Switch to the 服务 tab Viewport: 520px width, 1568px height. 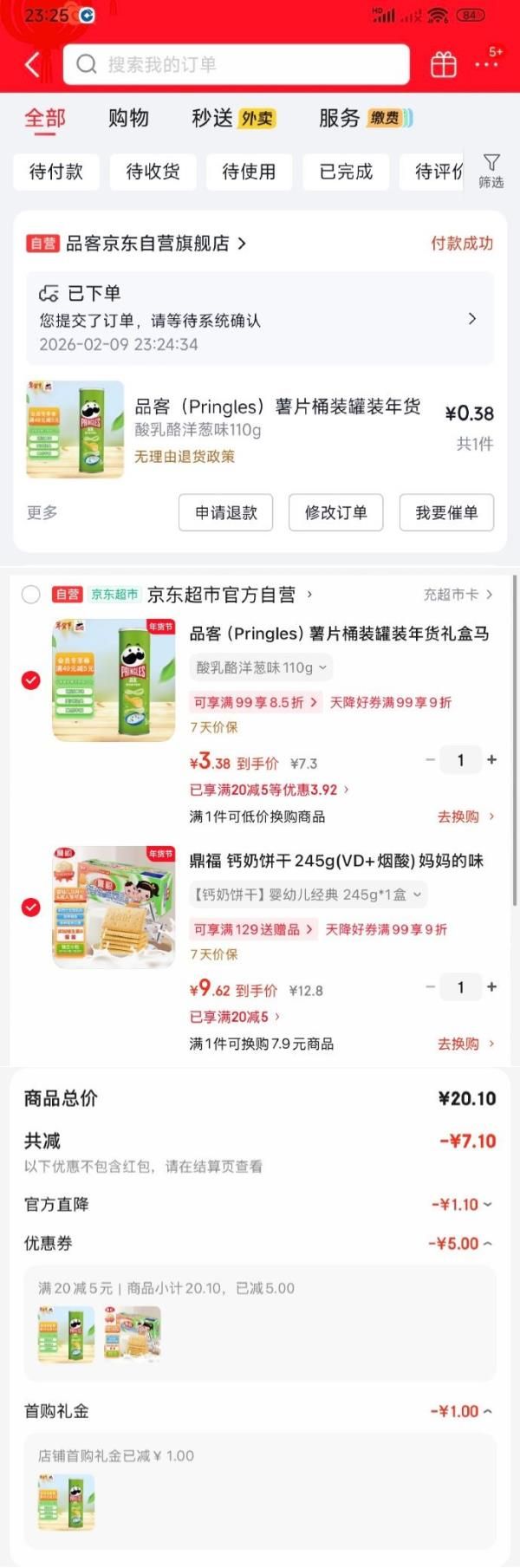click(x=364, y=118)
